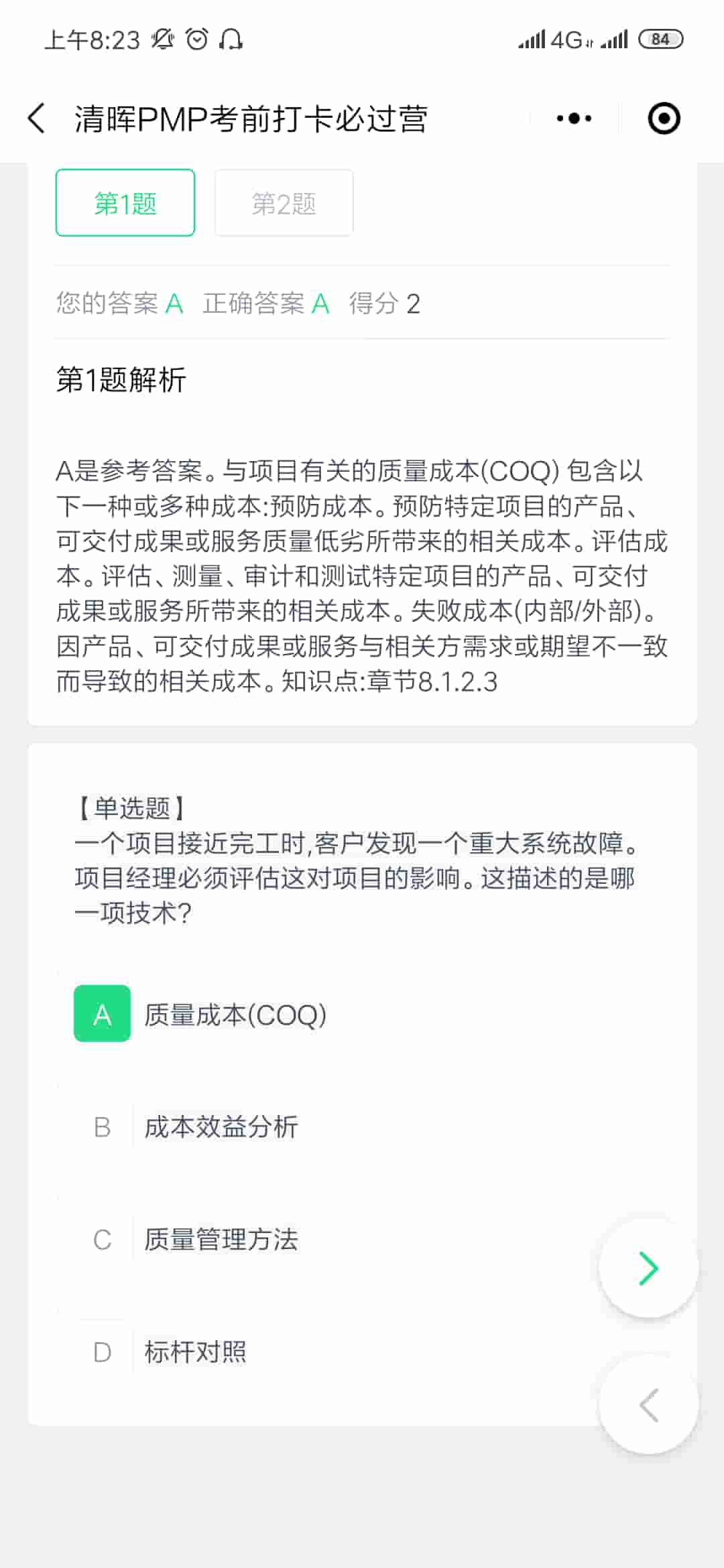The height and width of the screenshot is (1568, 724).
Task: Click the headset icon in status bar
Action: pos(231,40)
